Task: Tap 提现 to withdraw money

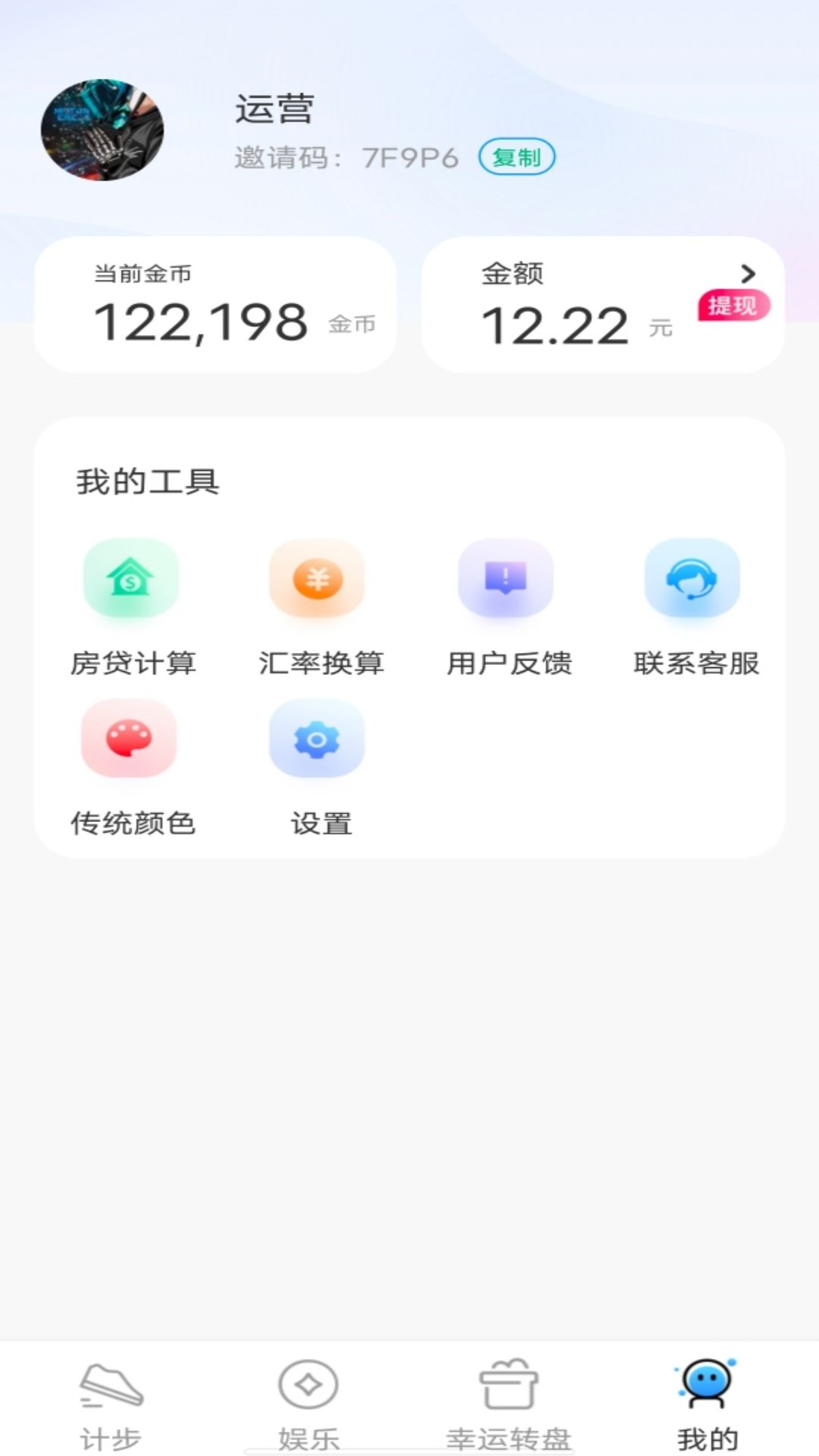Action: pos(733,306)
